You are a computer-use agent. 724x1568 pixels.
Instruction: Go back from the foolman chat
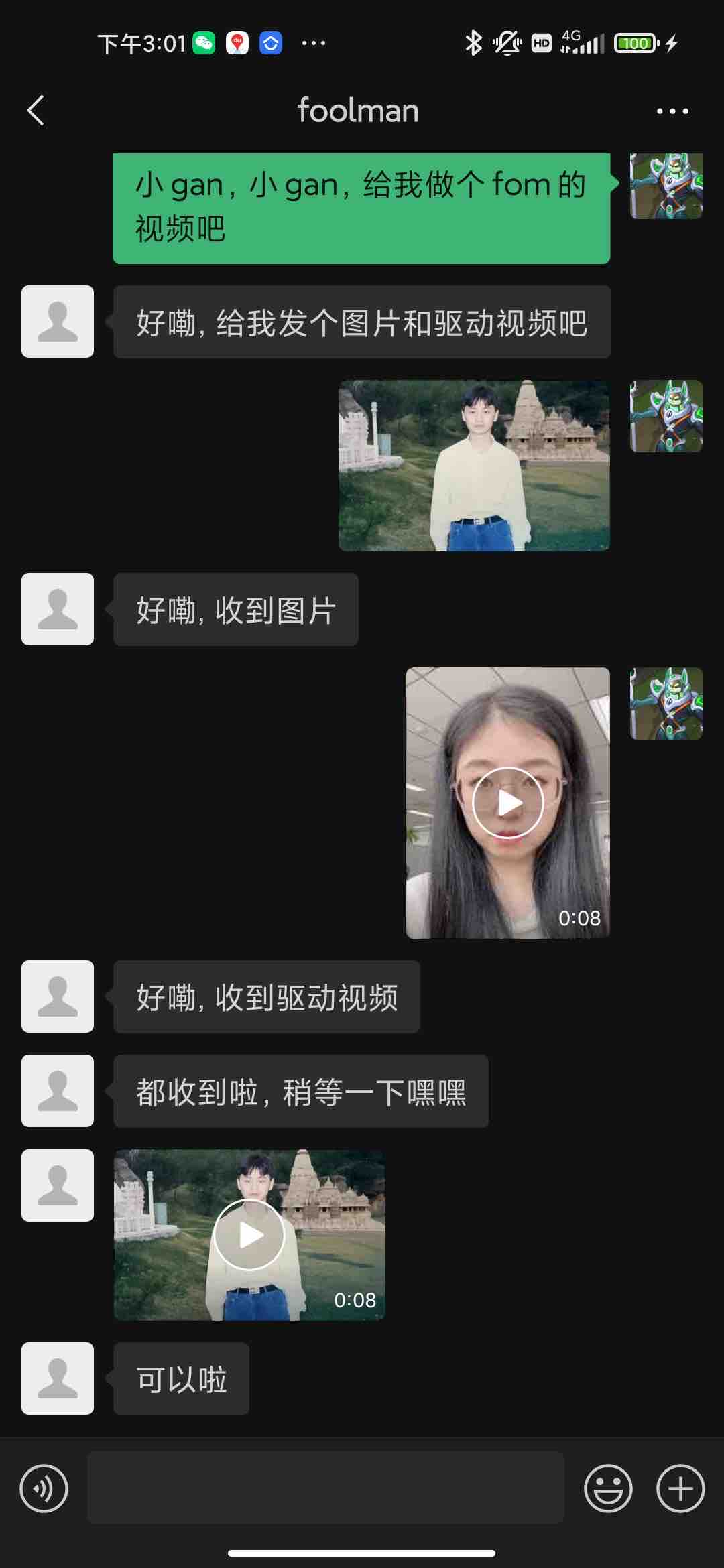click(36, 111)
